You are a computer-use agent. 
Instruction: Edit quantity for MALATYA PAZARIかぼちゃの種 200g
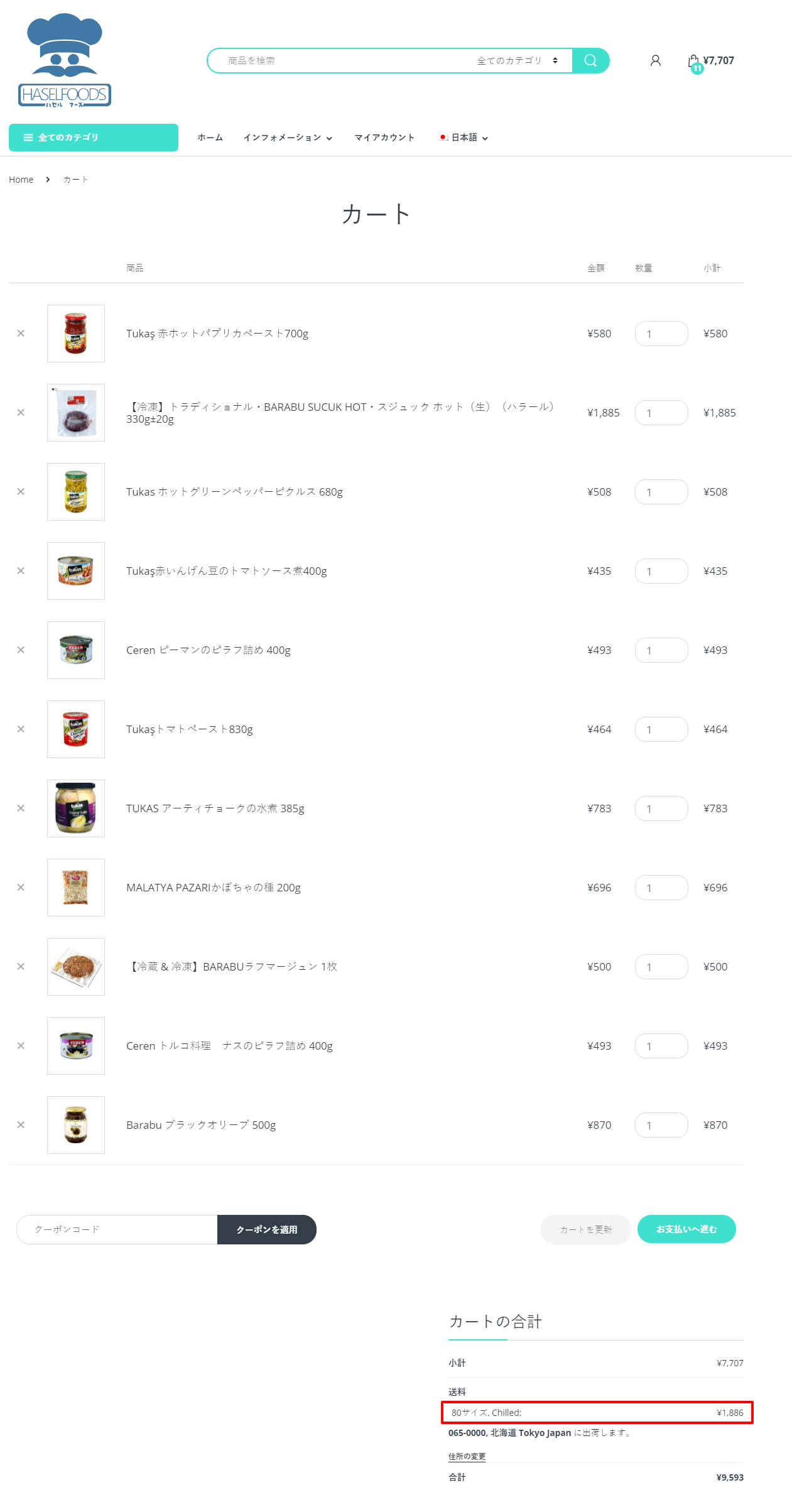click(661, 888)
